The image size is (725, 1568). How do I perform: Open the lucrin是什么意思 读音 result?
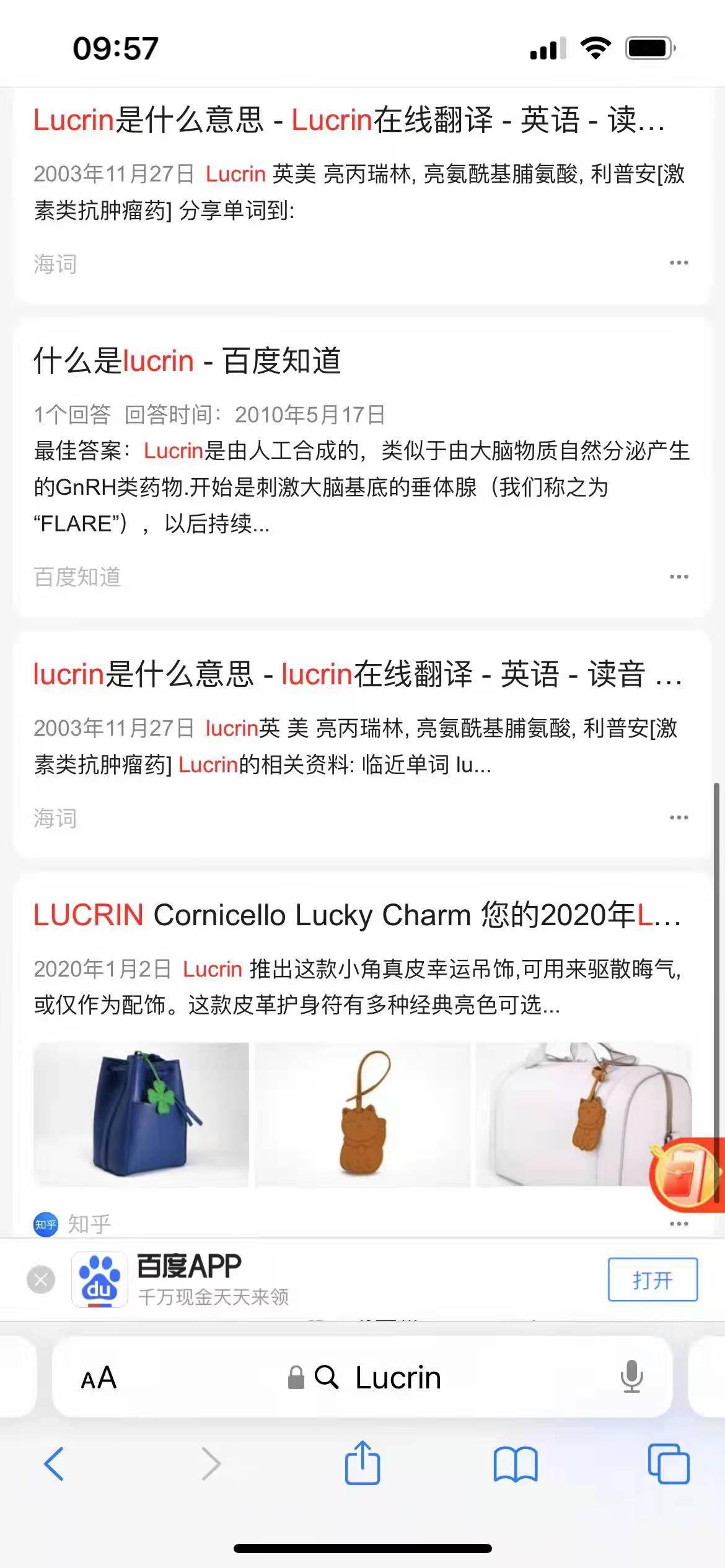[357, 674]
